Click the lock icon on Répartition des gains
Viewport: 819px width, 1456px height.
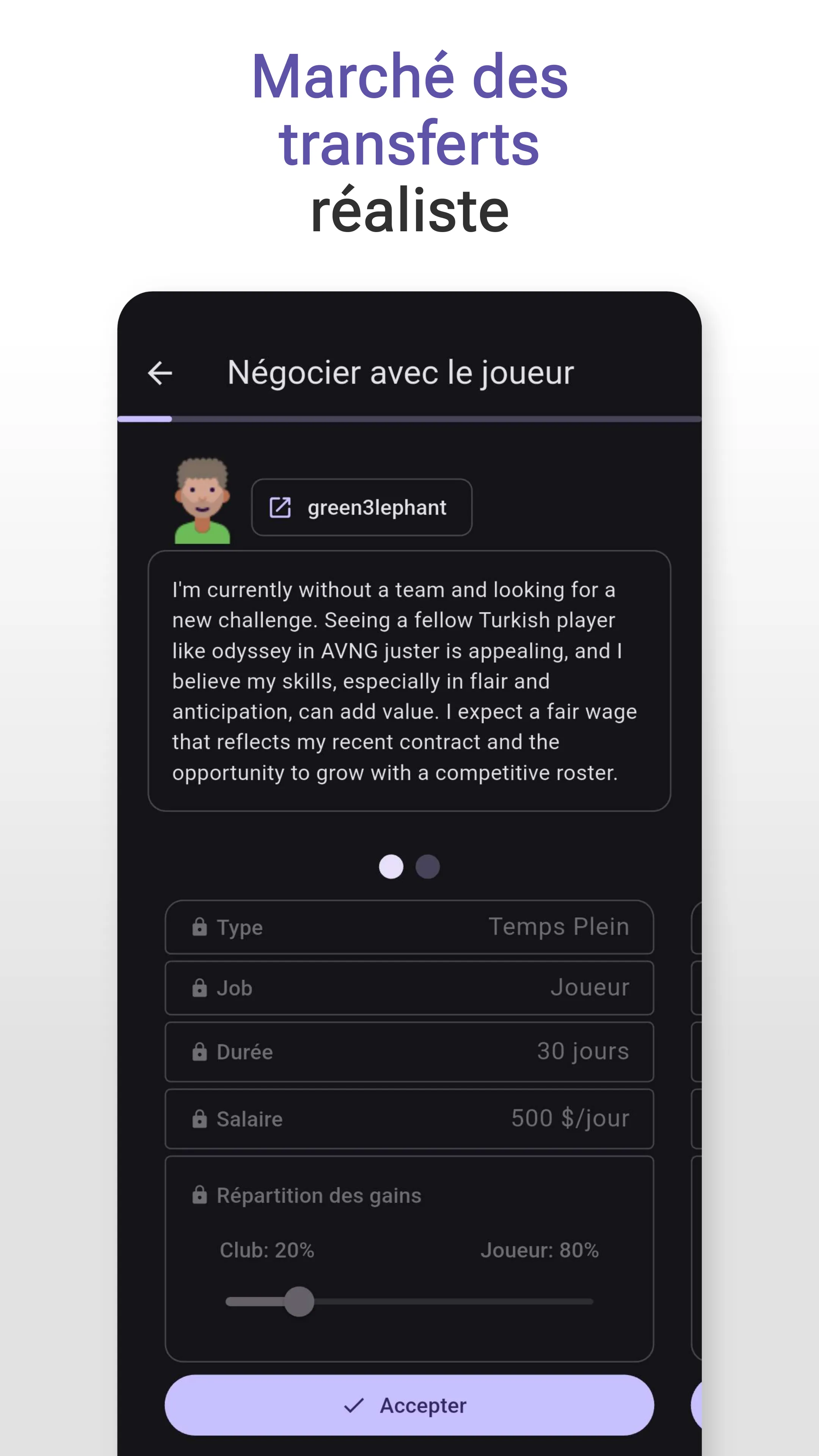point(199,1195)
